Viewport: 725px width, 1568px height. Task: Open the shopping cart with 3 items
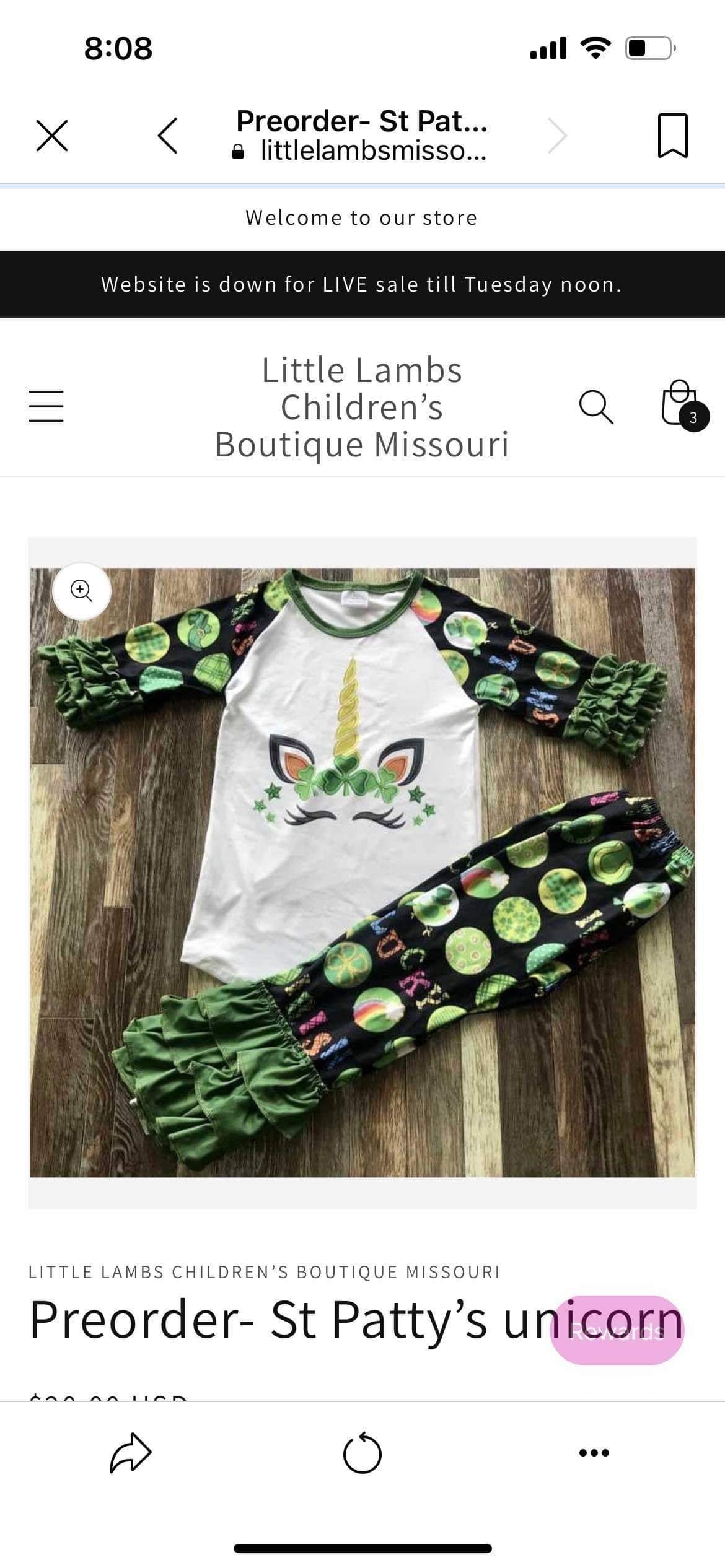(x=682, y=406)
